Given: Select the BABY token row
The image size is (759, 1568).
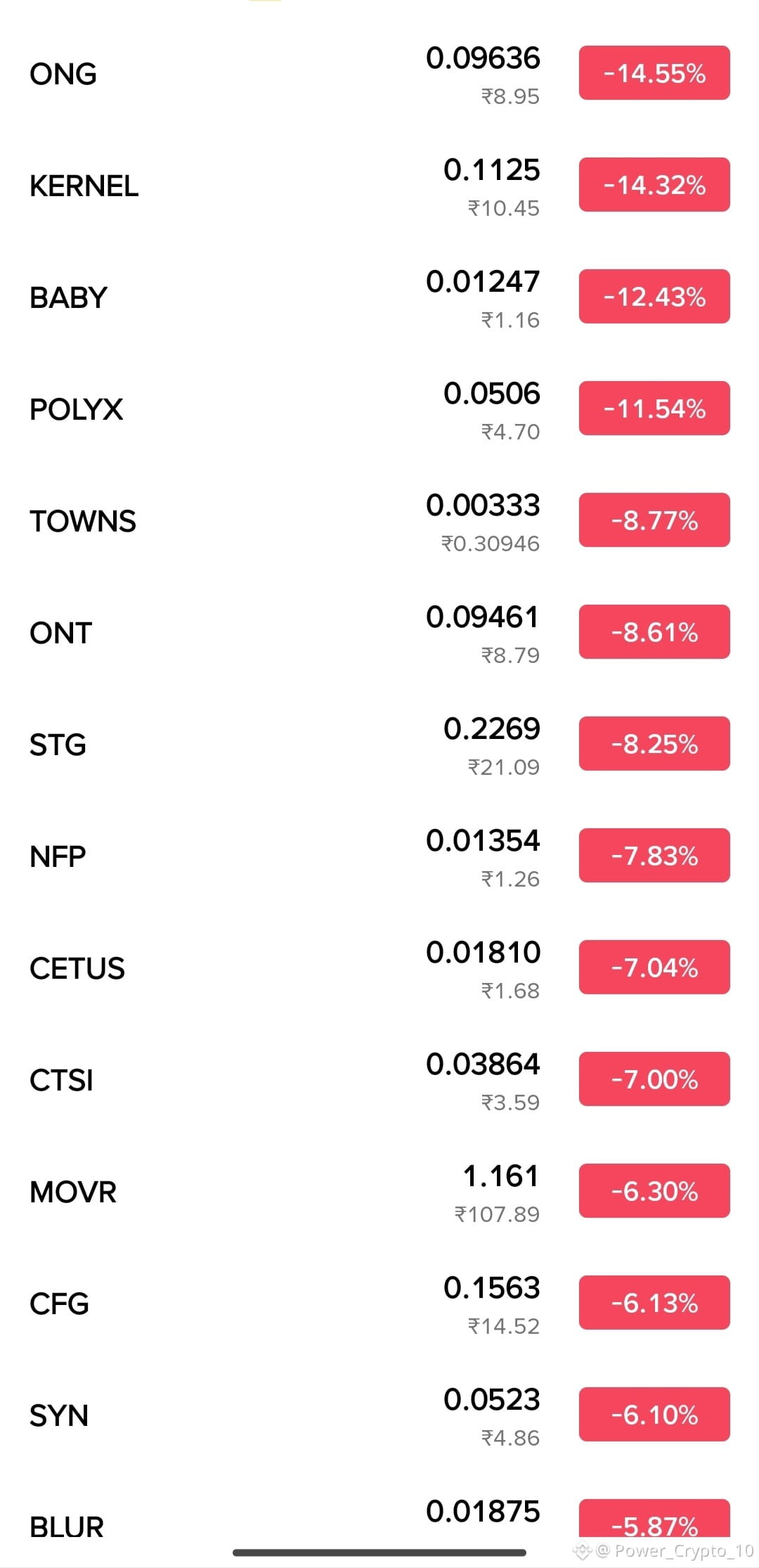Looking at the screenshot, I should click(x=379, y=297).
